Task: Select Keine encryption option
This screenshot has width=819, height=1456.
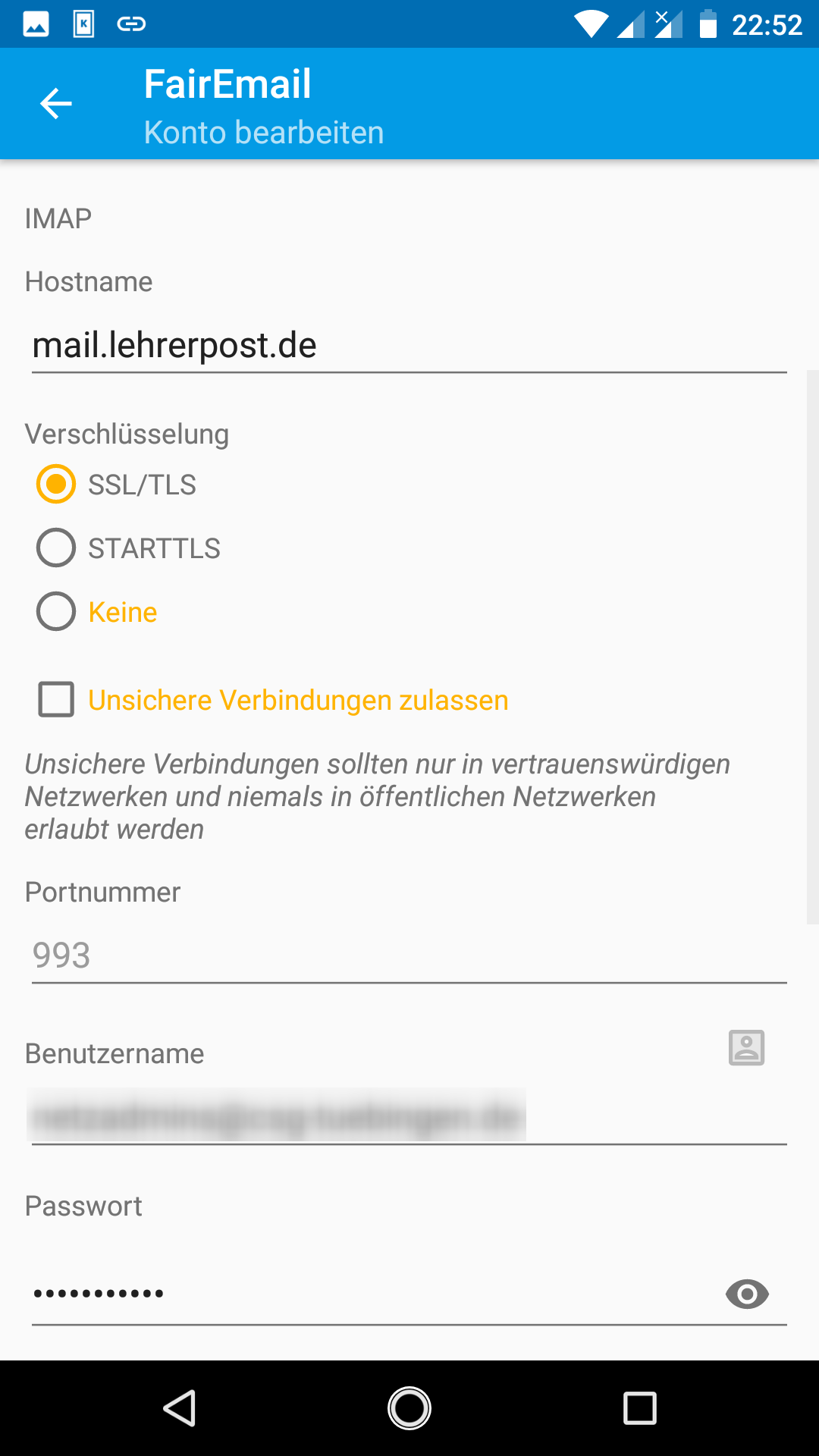Action: 56,612
